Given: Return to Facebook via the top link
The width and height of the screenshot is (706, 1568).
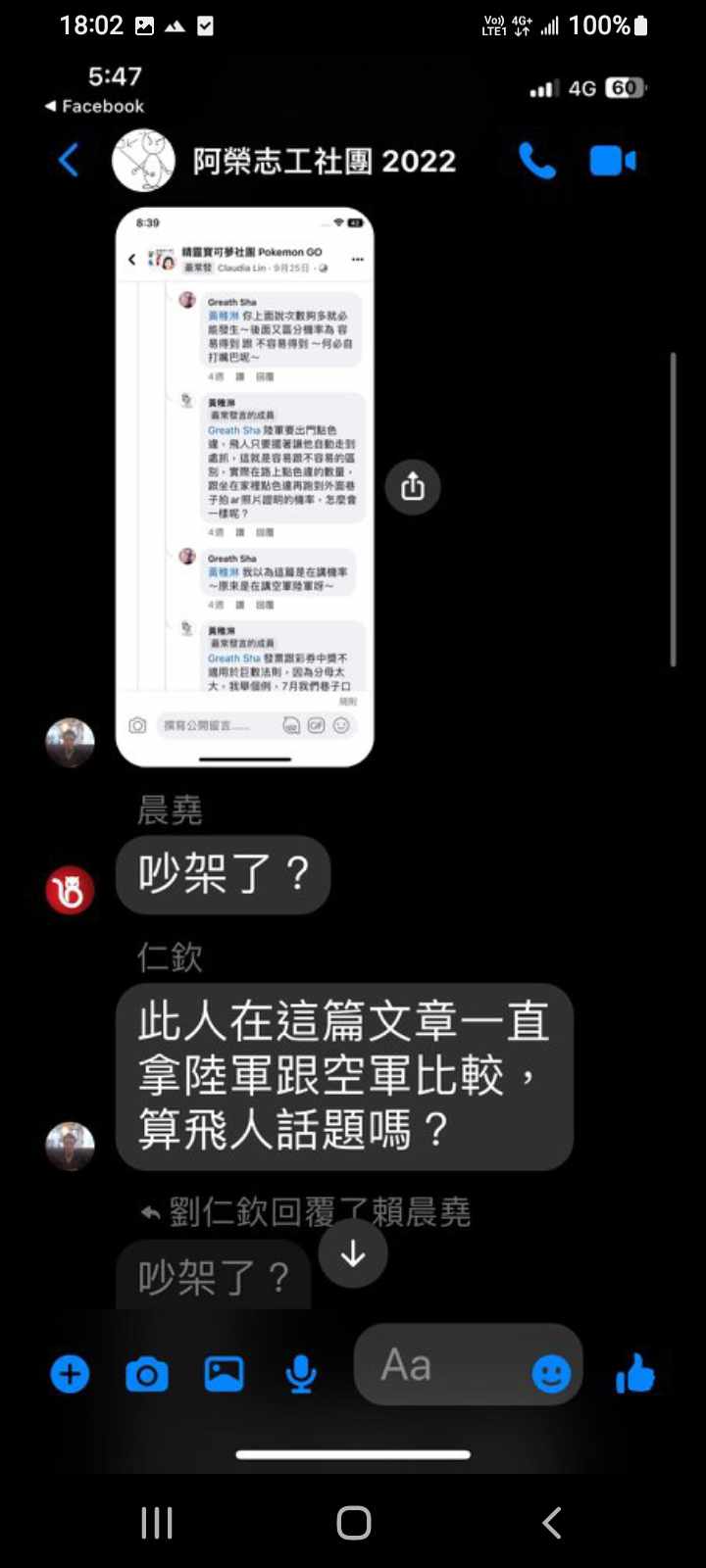Looking at the screenshot, I should tap(94, 106).
